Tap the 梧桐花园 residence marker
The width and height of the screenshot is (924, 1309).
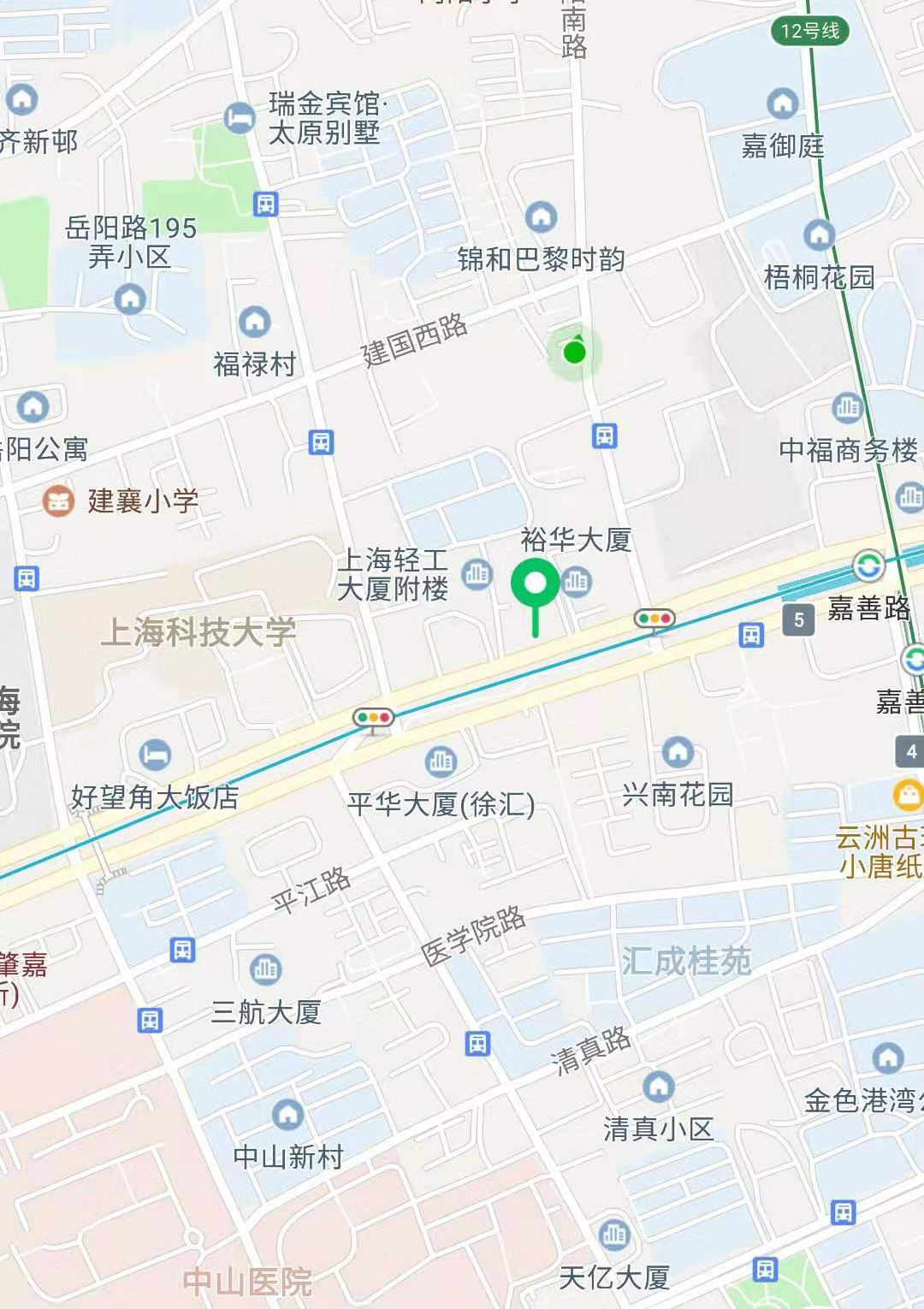click(819, 234)
